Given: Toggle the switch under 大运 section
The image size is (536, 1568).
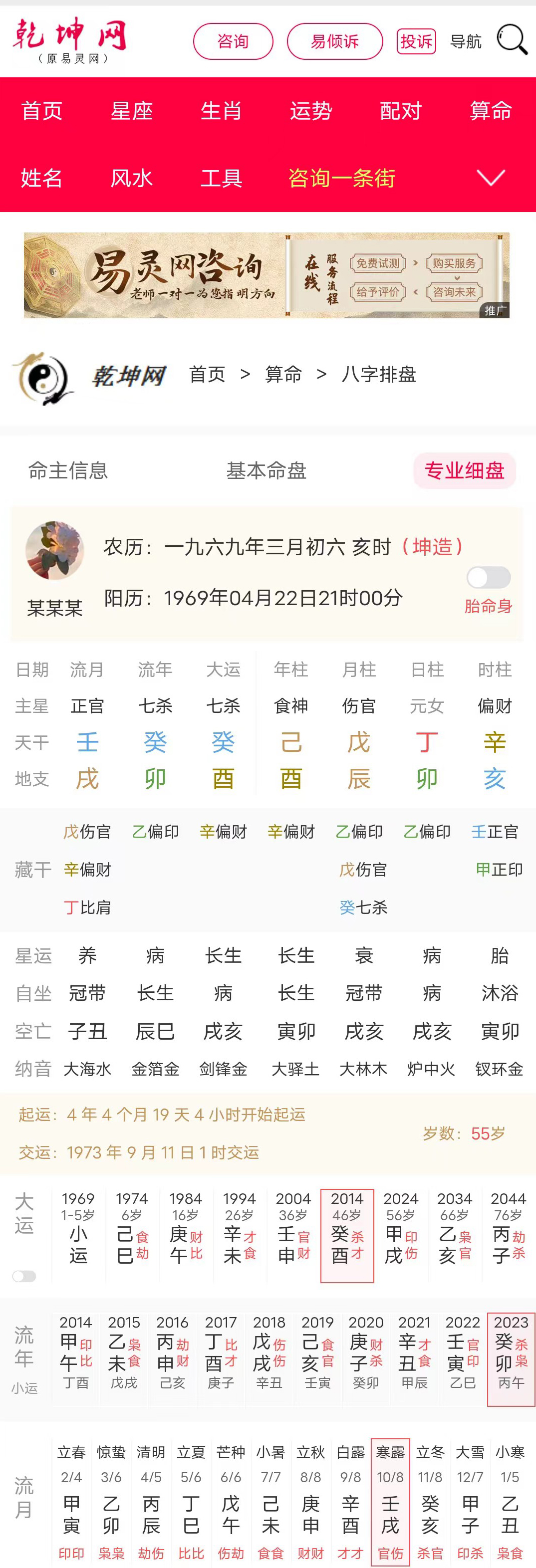Looking at the screenshot, I should pyautogui.click(x=24, y=1276).
